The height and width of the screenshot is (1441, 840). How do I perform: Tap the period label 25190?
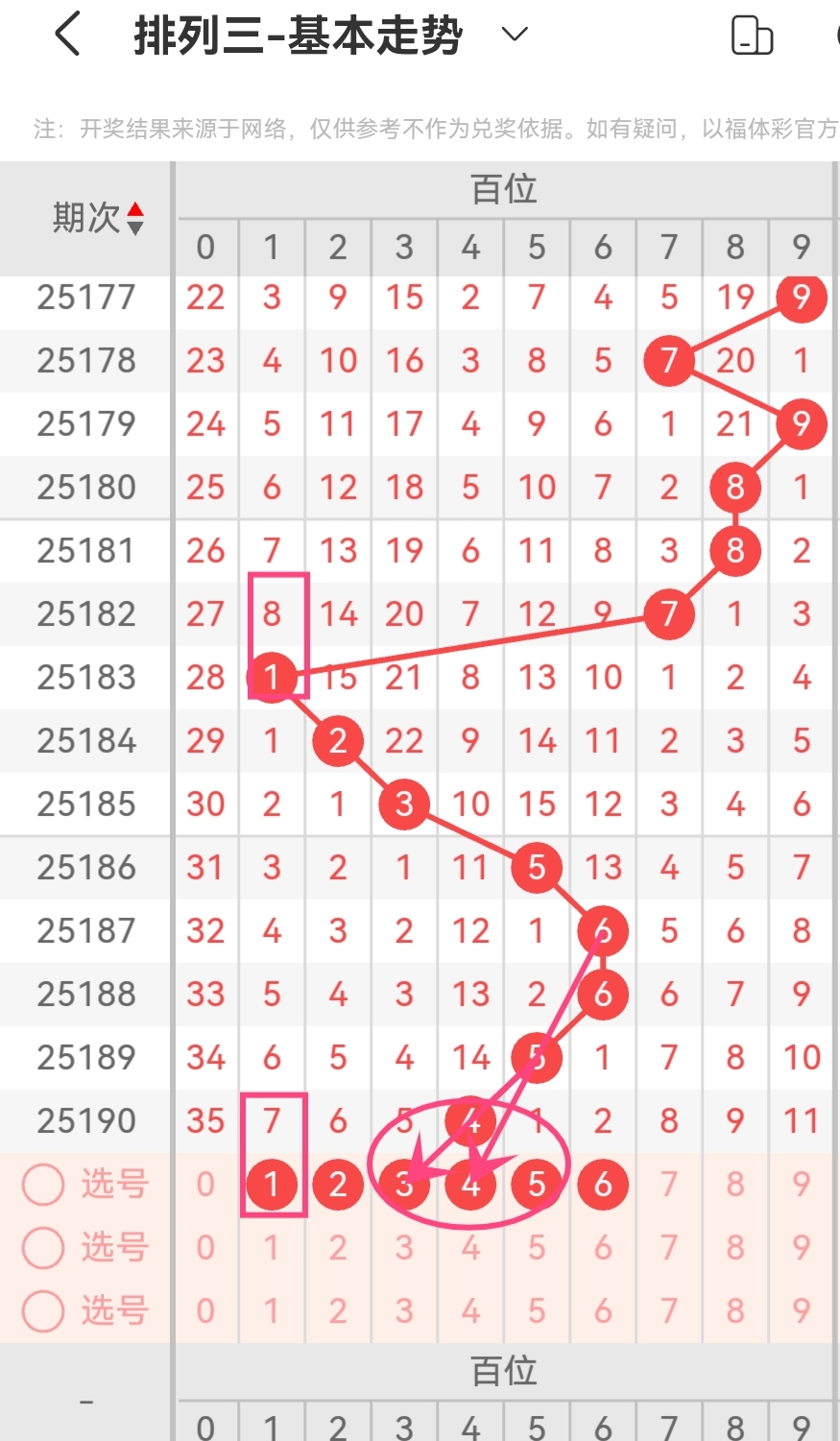point(85,1120)
